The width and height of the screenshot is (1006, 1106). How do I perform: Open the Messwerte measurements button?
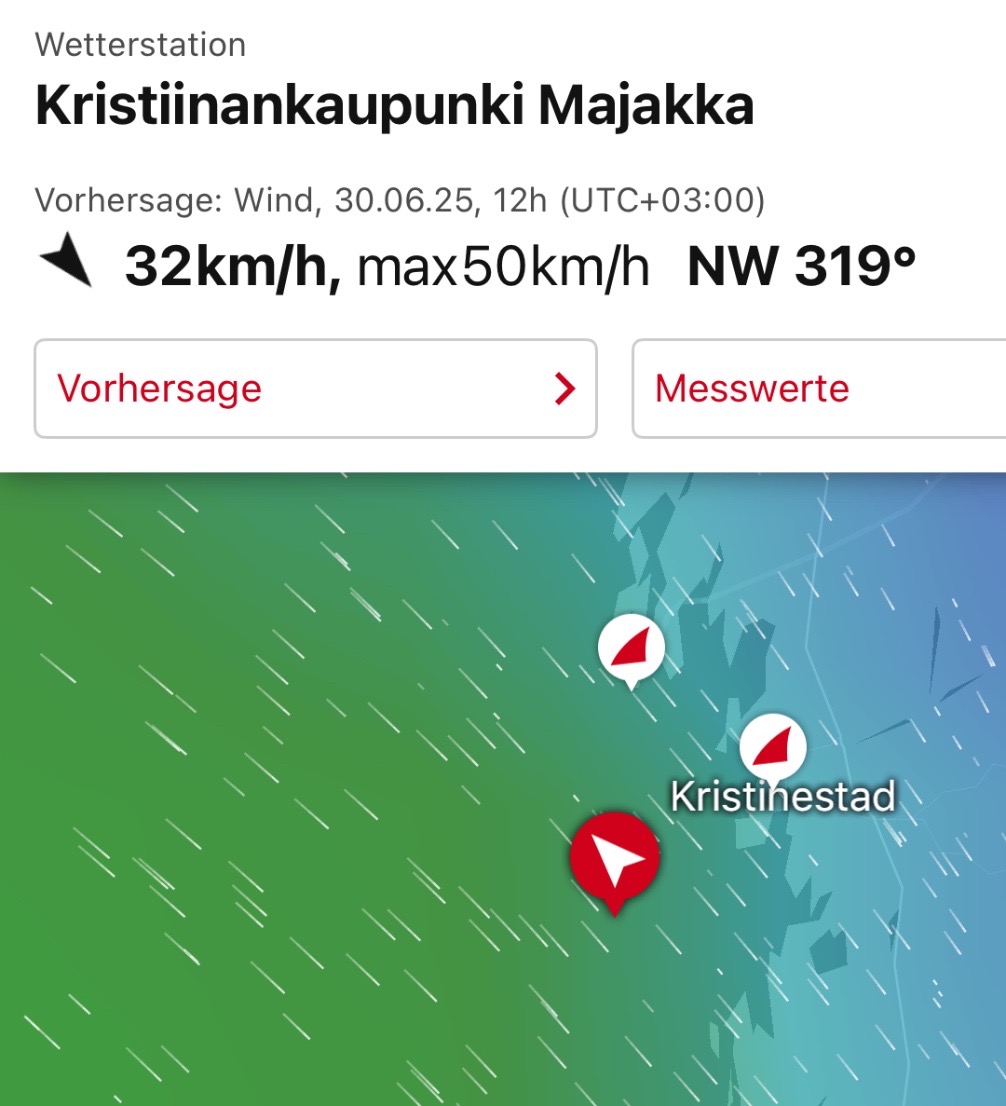click(x=818, y=388)
